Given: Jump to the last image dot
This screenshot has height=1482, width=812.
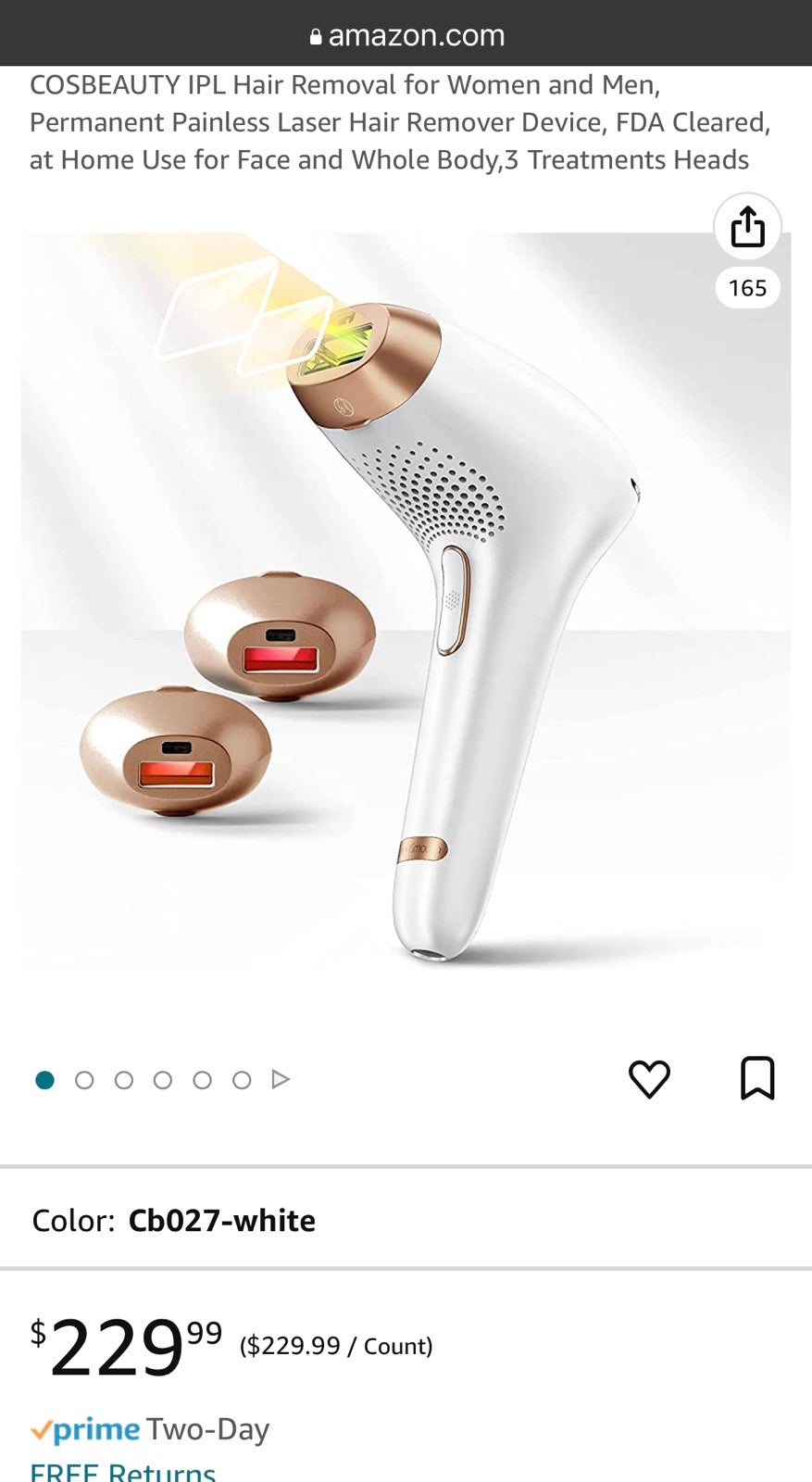Looking at the screenshot, I should 242,1080.
